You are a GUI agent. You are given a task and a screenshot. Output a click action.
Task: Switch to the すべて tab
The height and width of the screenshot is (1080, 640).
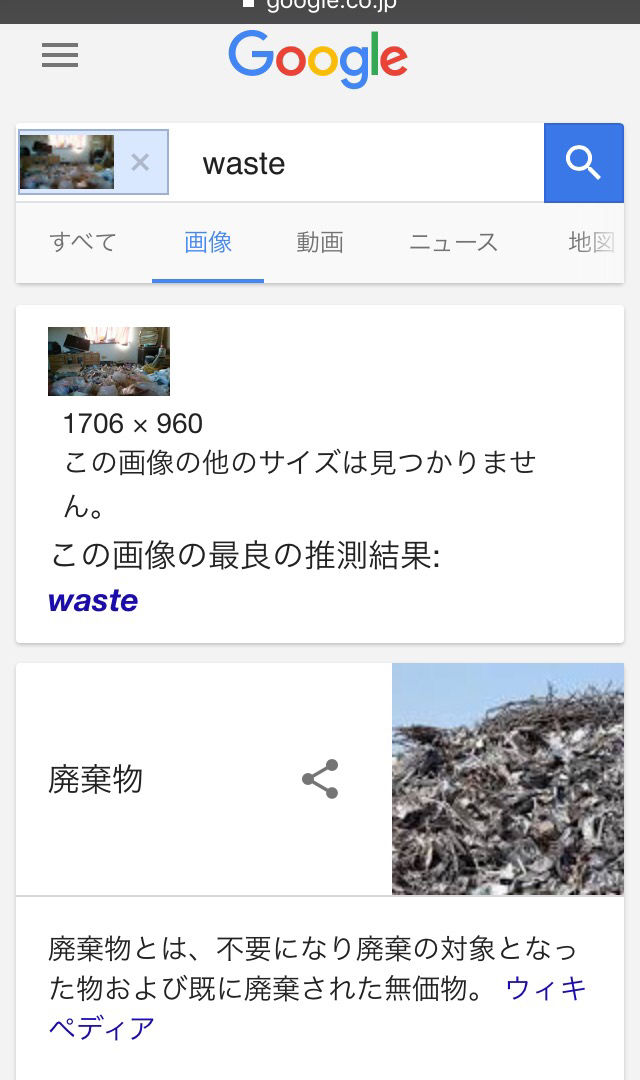tap(83, 242)
